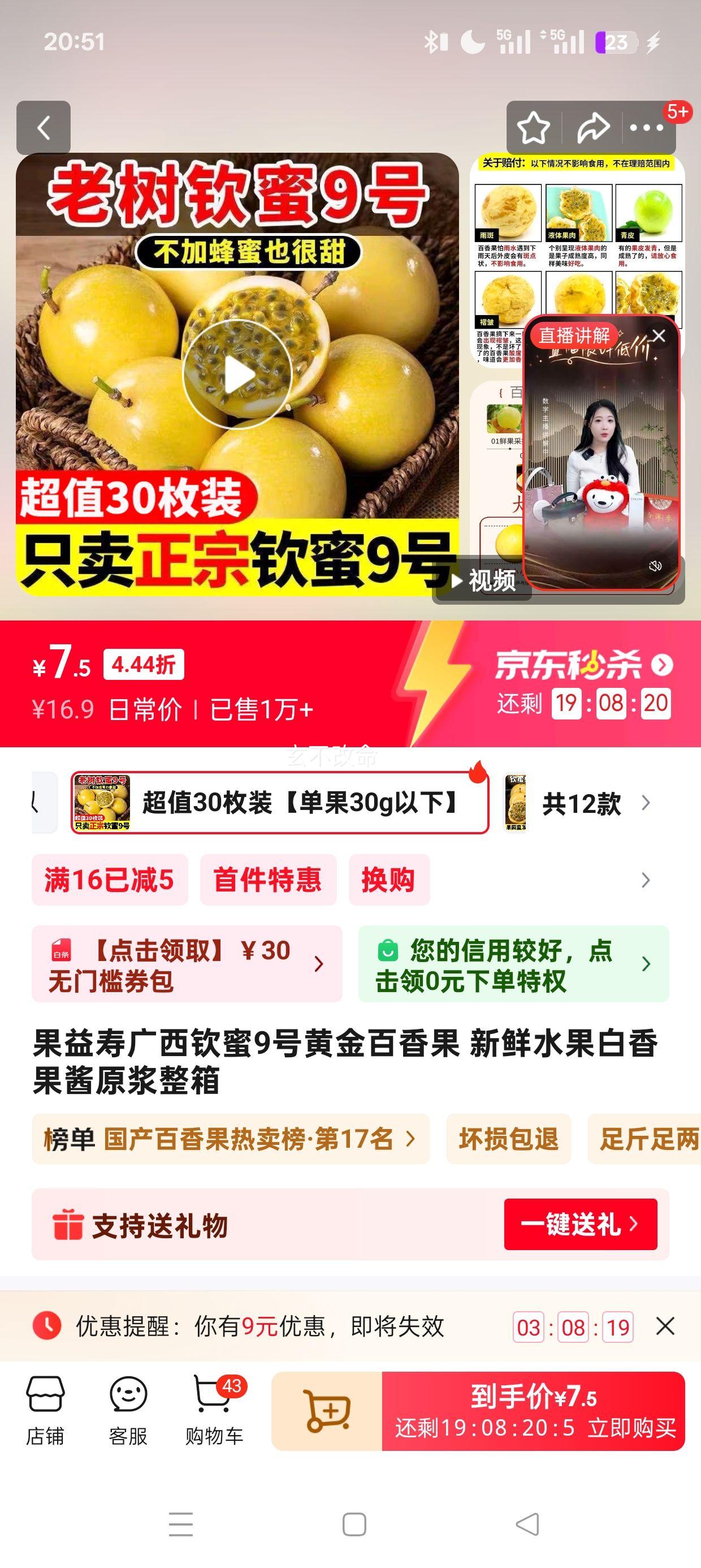Open the 京东秒杀 flash sale page
This screenshot has width=701, height=1568.
(x=583, y=665)
